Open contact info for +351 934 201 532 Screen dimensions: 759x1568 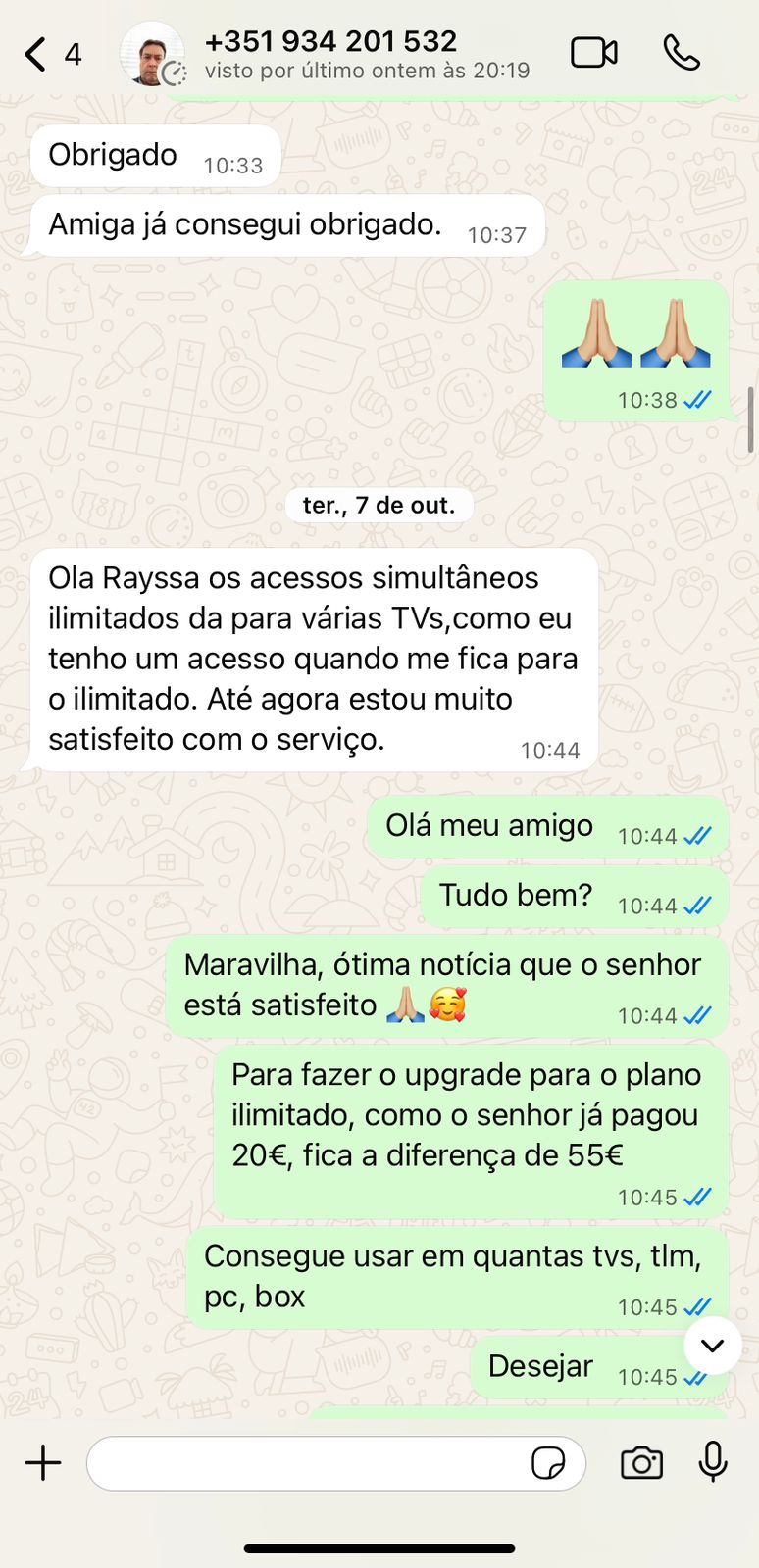click(x=330, y=54)
